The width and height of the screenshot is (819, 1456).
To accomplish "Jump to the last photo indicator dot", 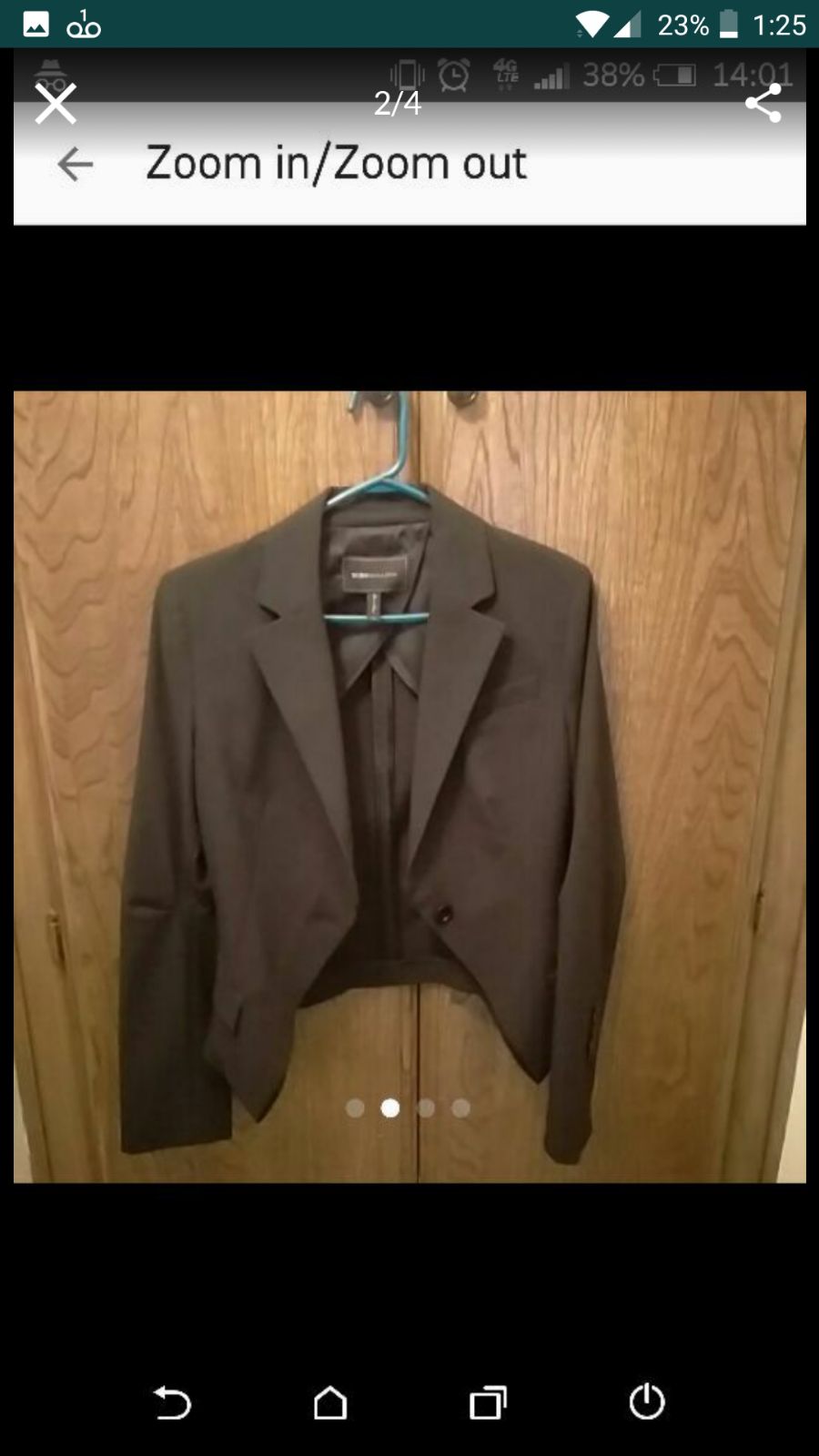I will pos(461,1107).
